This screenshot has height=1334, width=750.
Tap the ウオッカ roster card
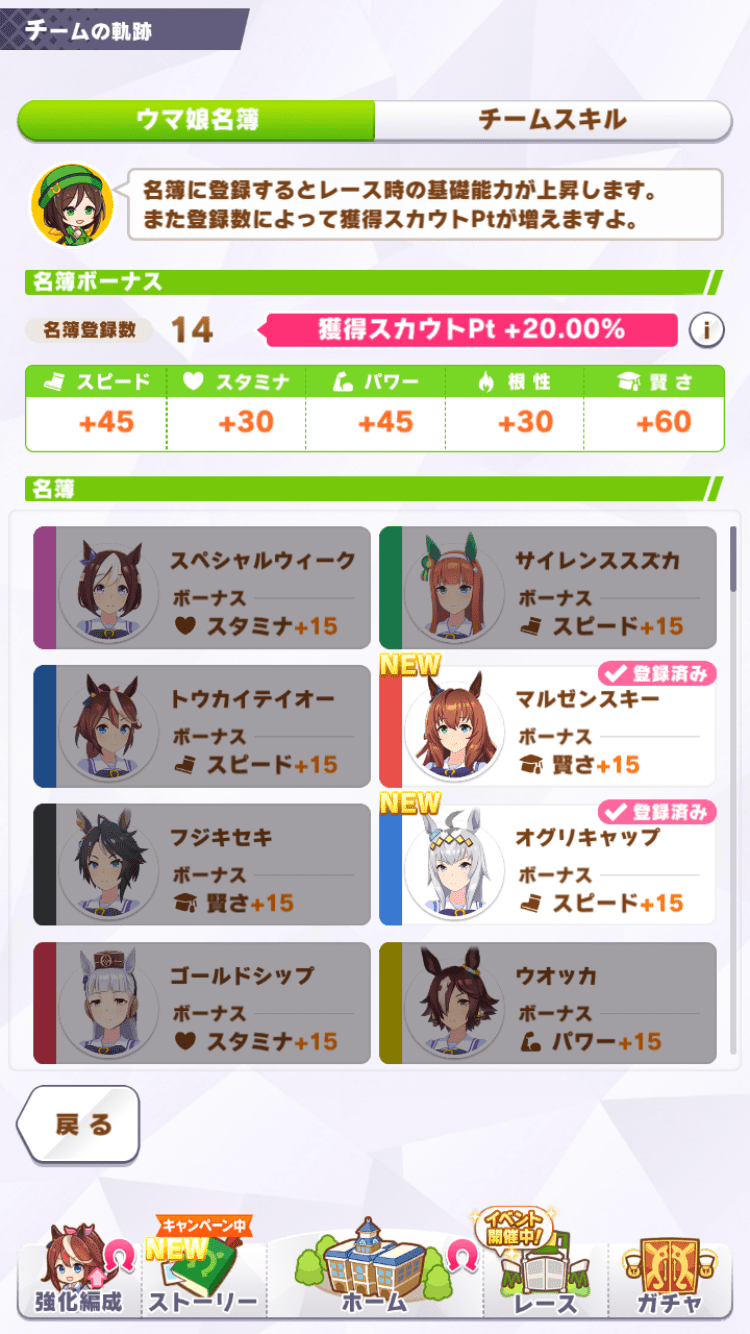click(548, 1002)
